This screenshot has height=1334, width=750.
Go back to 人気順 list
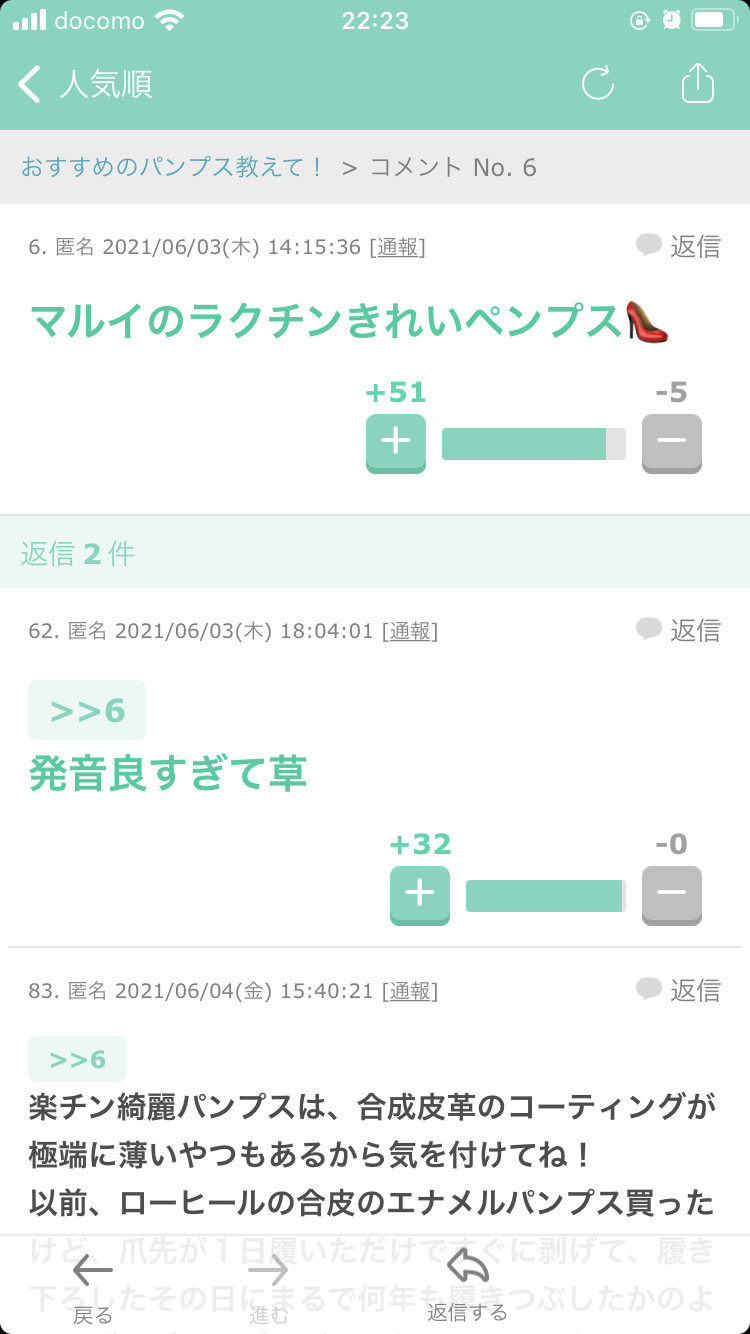coord(86,85)
